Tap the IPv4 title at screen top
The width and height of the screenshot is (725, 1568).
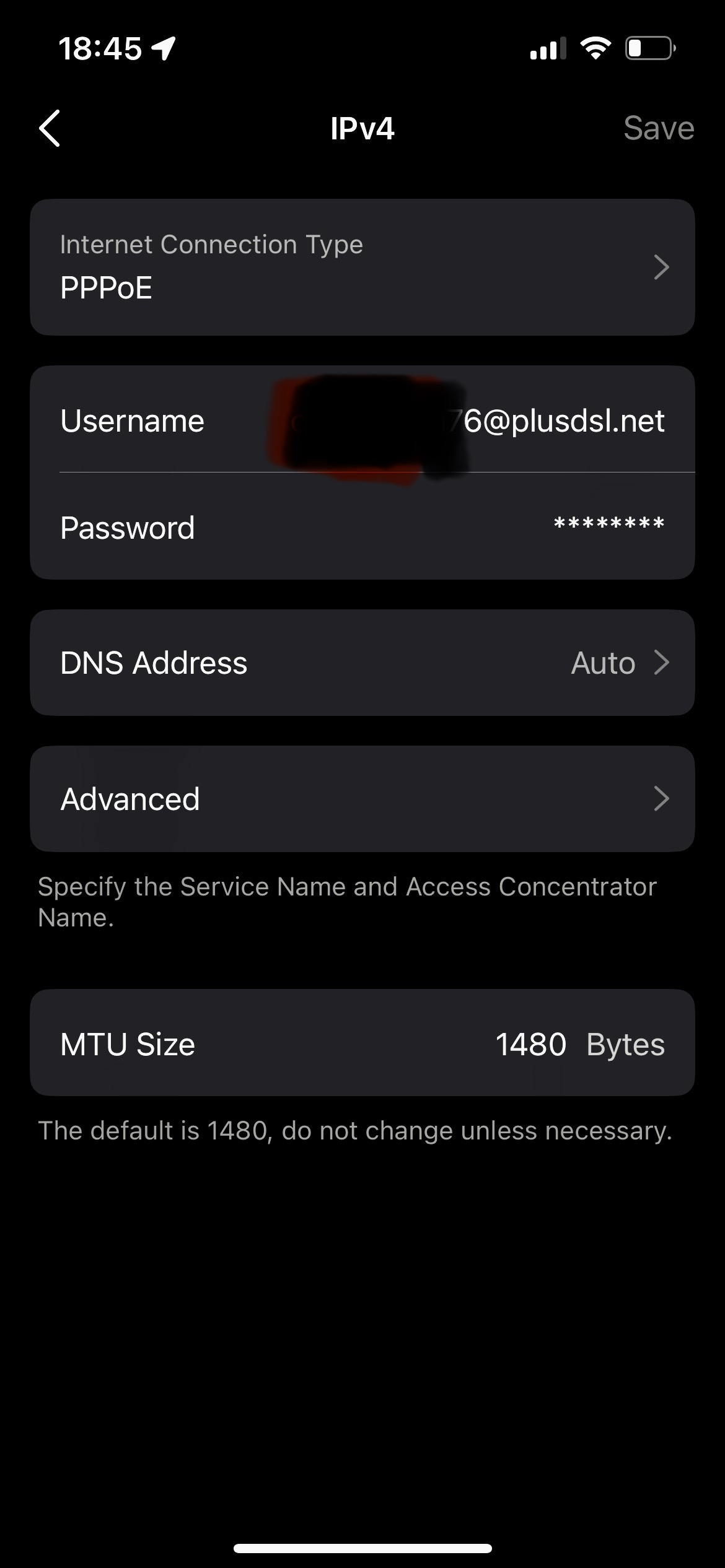[362, 128]
